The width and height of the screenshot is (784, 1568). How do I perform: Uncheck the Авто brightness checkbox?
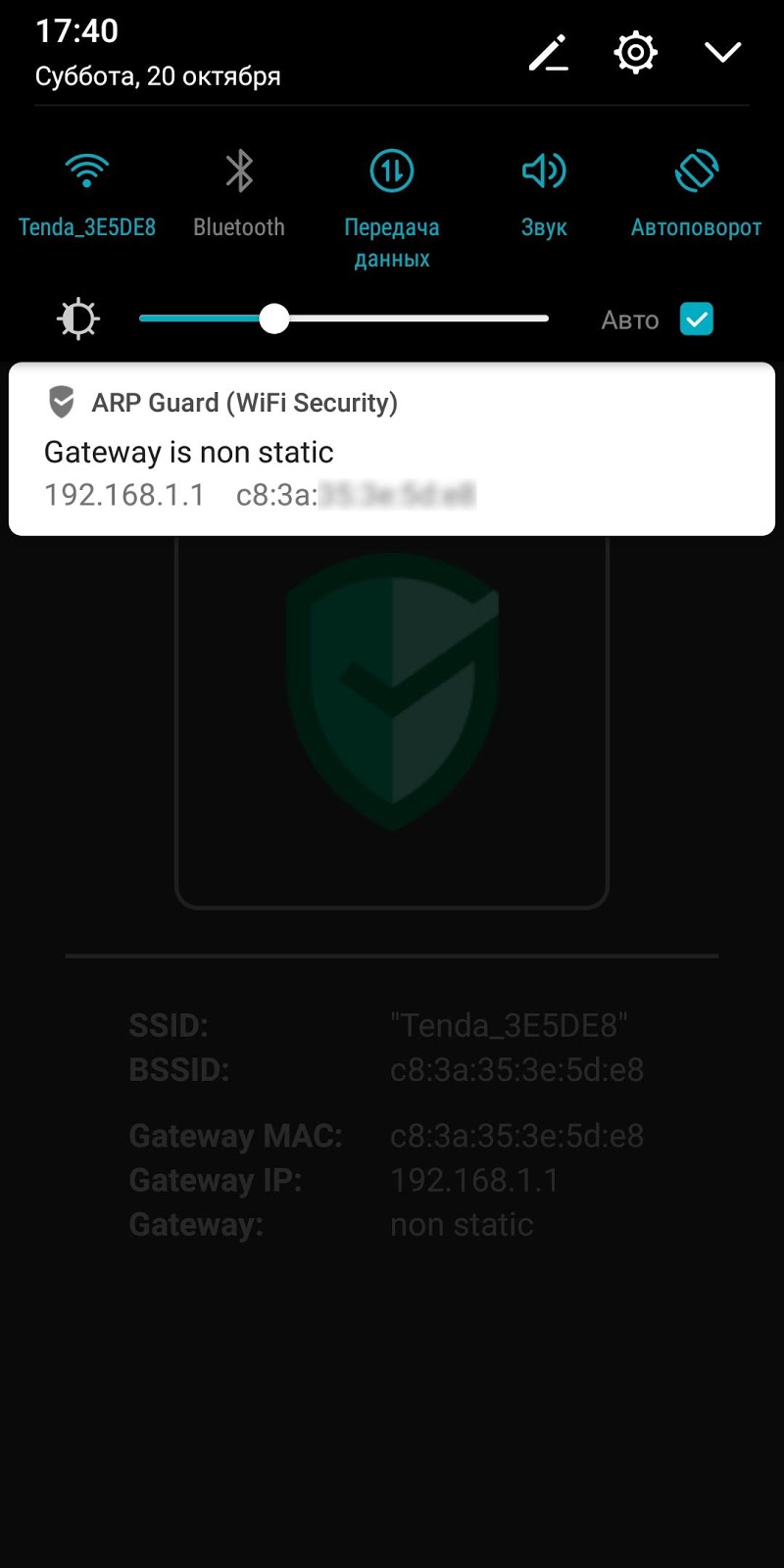(x=696, y=319)
